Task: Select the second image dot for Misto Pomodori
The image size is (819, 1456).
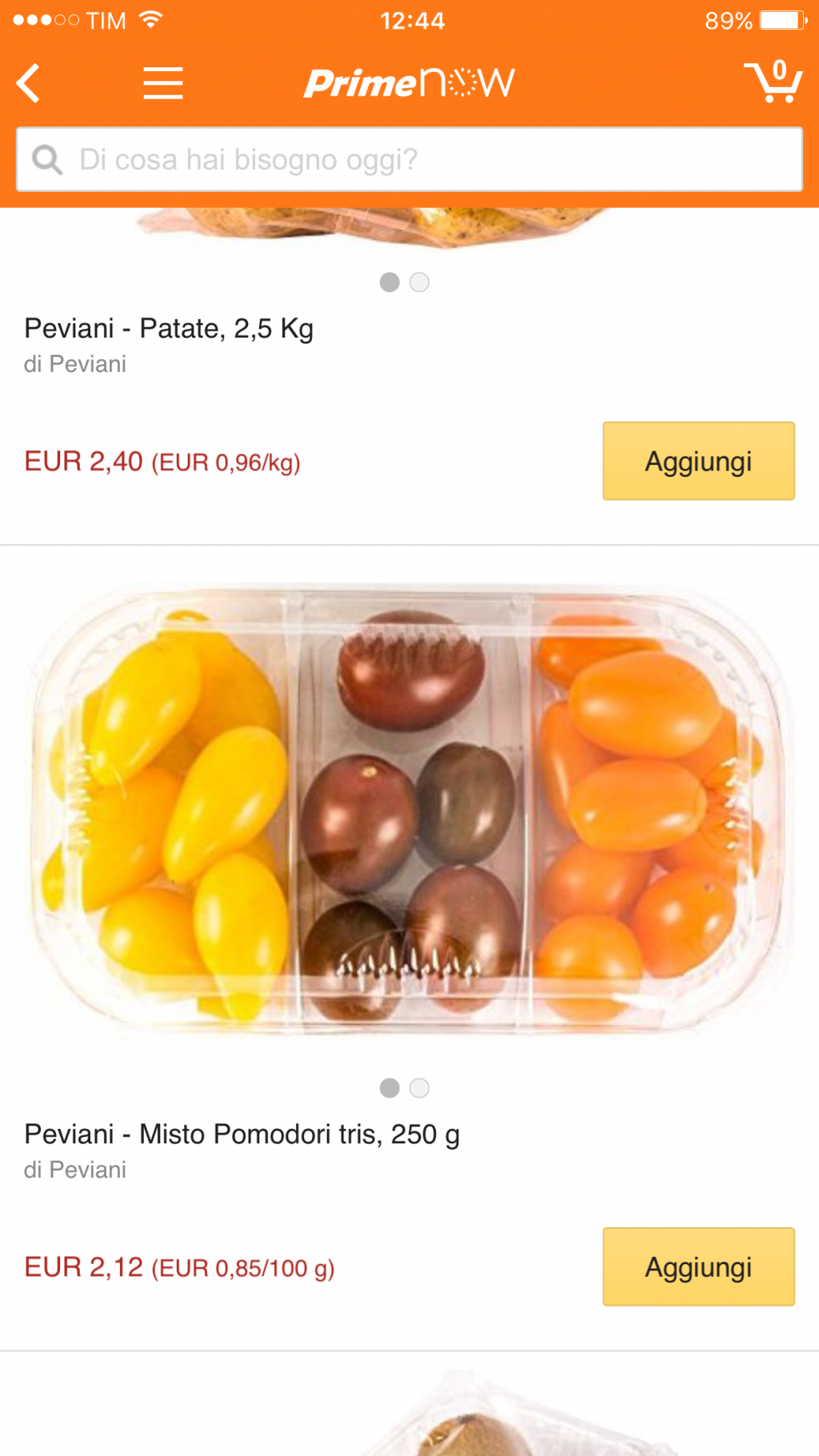Action: click(x=419, y=1088)
